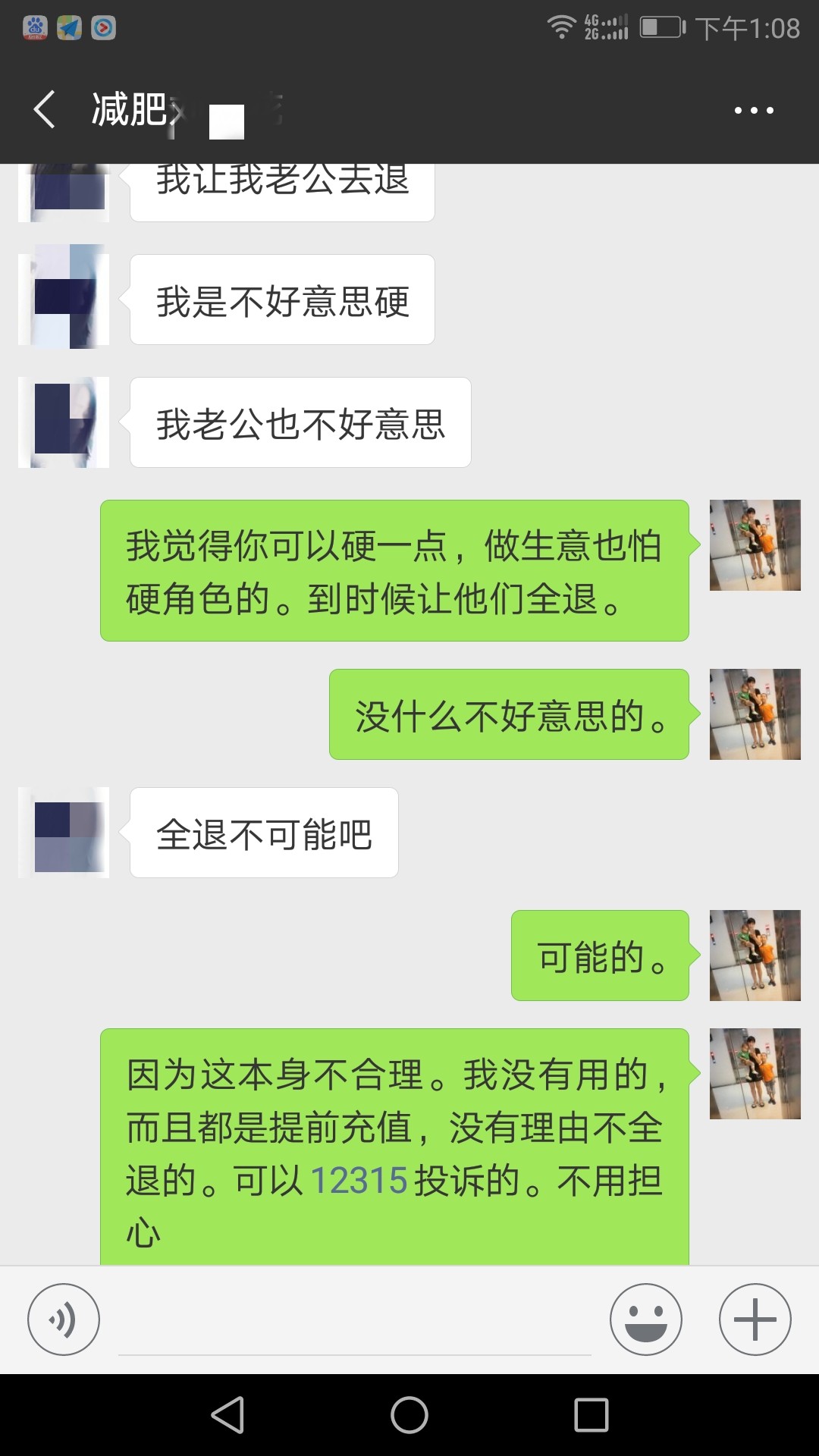Tap Android home button
The width and height of the screenshot is (819, 1456).
coord(409,1415)
